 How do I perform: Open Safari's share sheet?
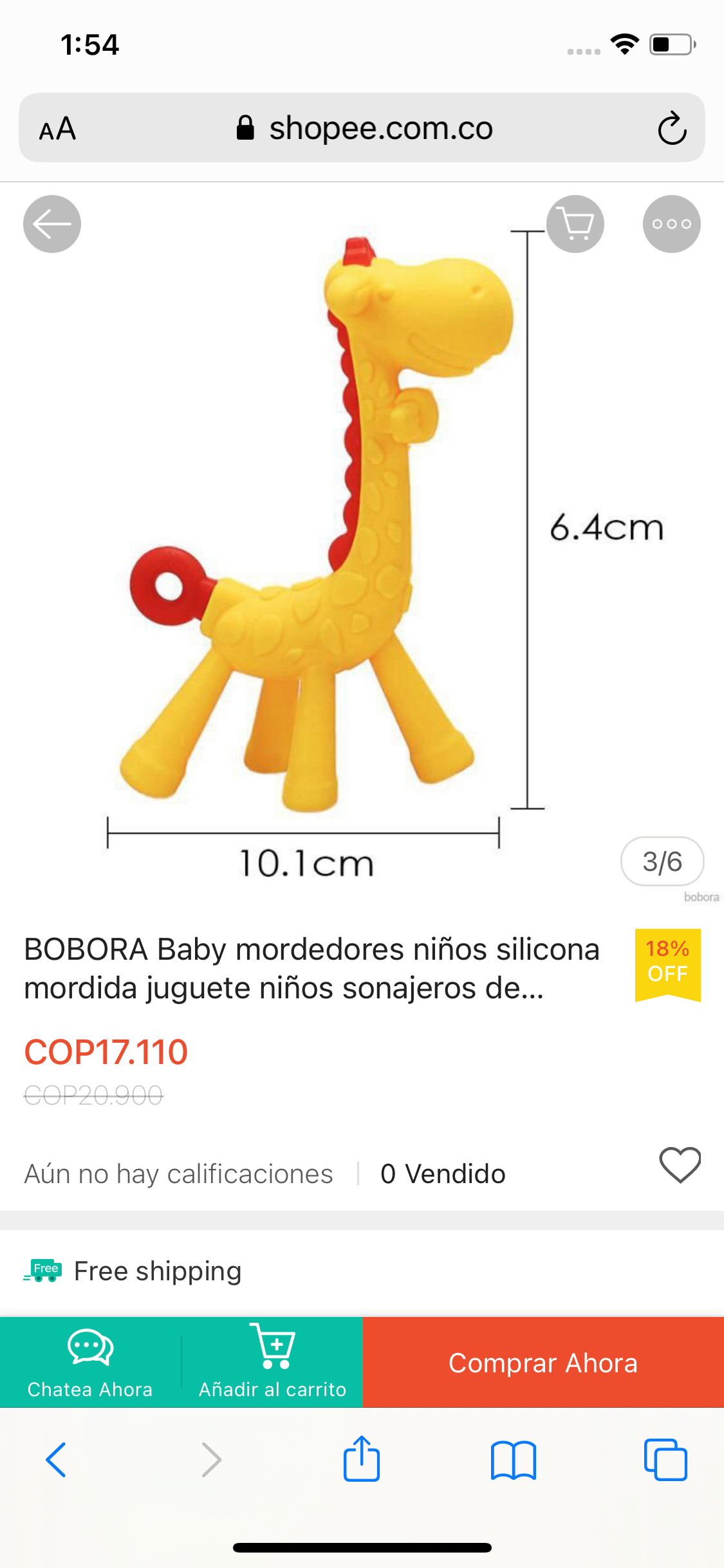[x=361, y=1459]
